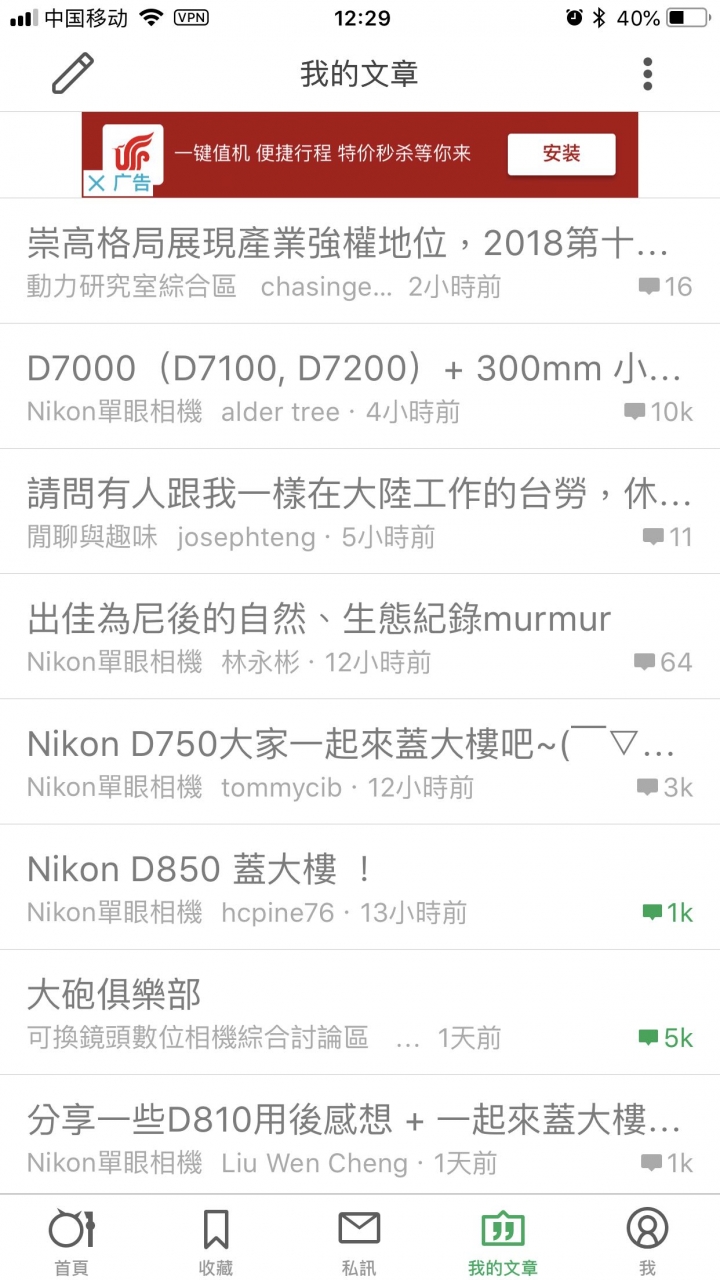Viewport: 720px width, 1280px height.
Task: Open the 私訊 messages tab
Action: (x=360, y=1240)
